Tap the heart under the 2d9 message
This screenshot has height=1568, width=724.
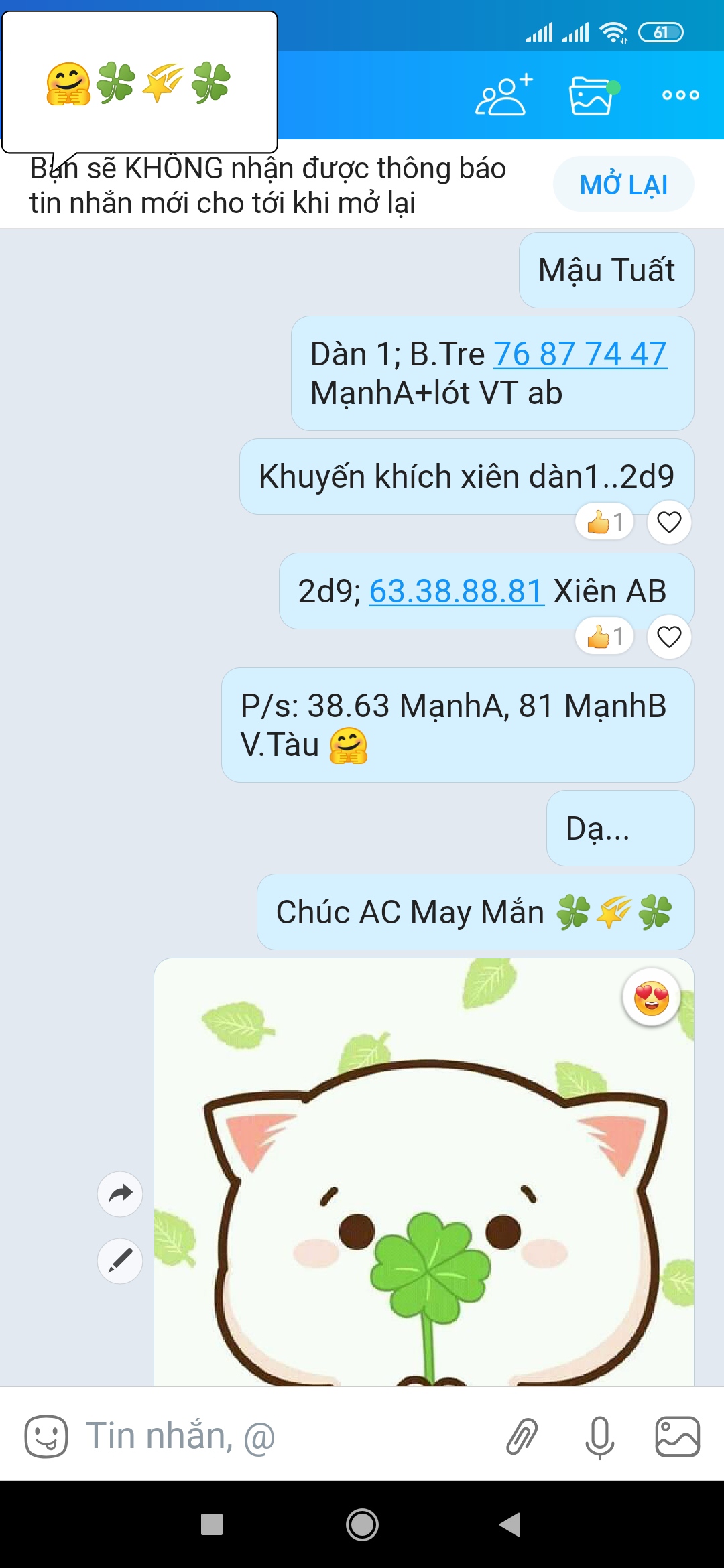(668, 637)
